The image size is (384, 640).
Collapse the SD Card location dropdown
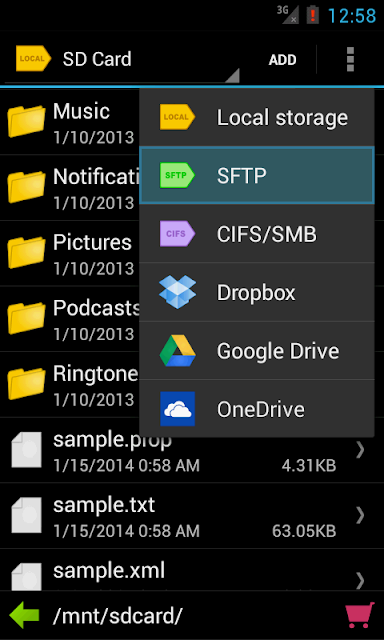[122, 60]
